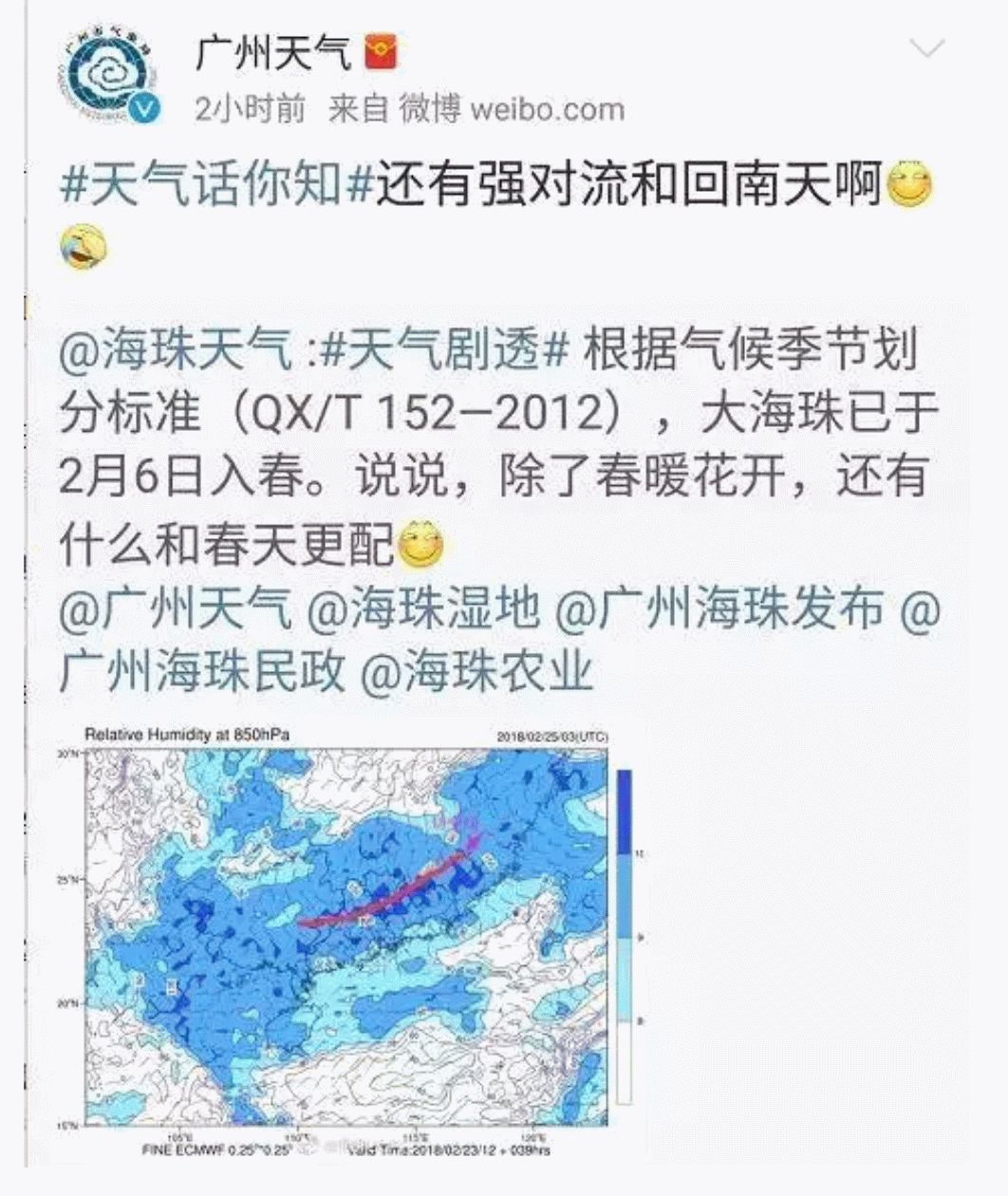
Task: Open the @海珠天气 mention in repost
Action: pos(176,353)
